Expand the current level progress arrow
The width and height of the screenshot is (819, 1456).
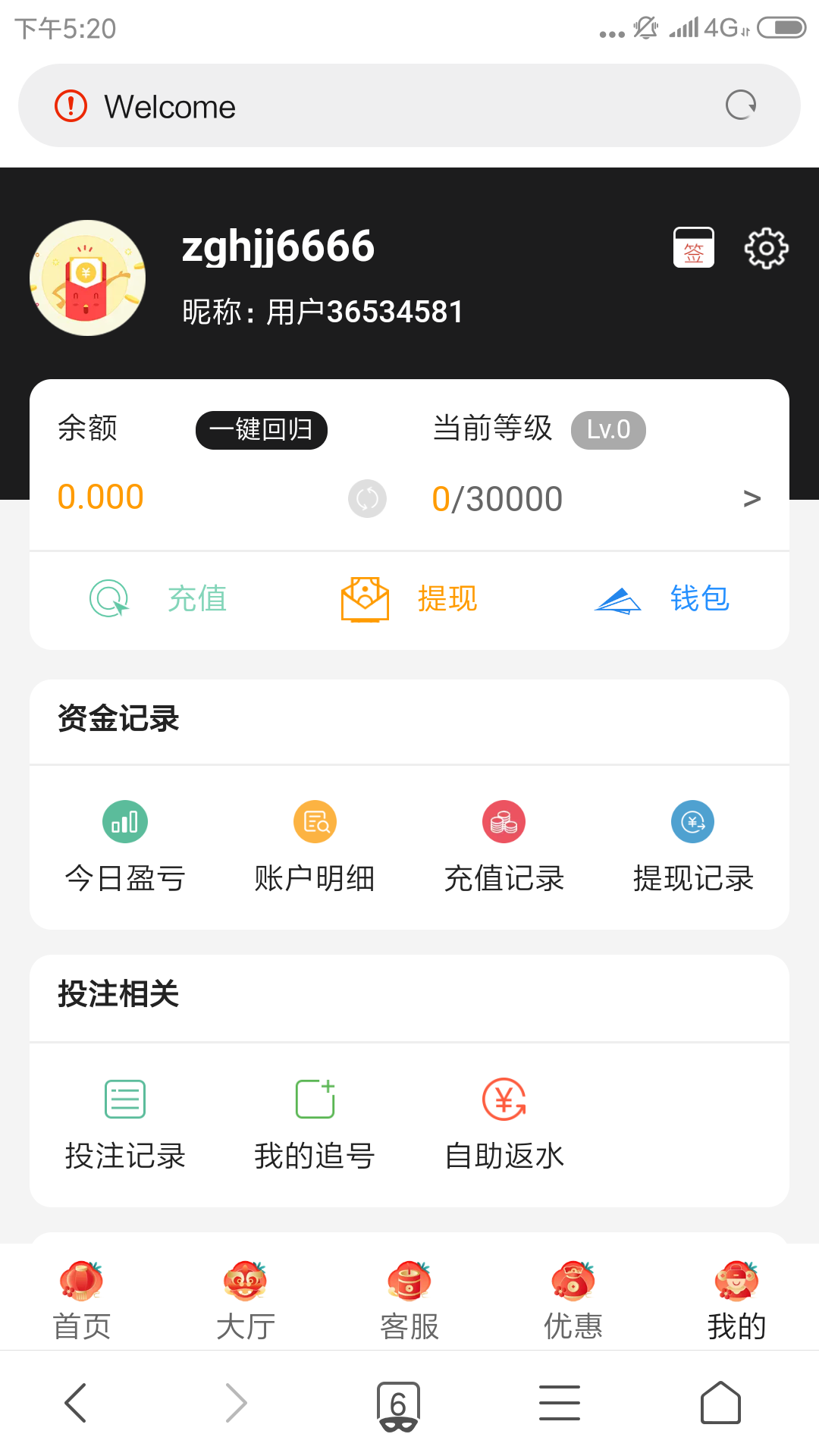pos(752,499)
